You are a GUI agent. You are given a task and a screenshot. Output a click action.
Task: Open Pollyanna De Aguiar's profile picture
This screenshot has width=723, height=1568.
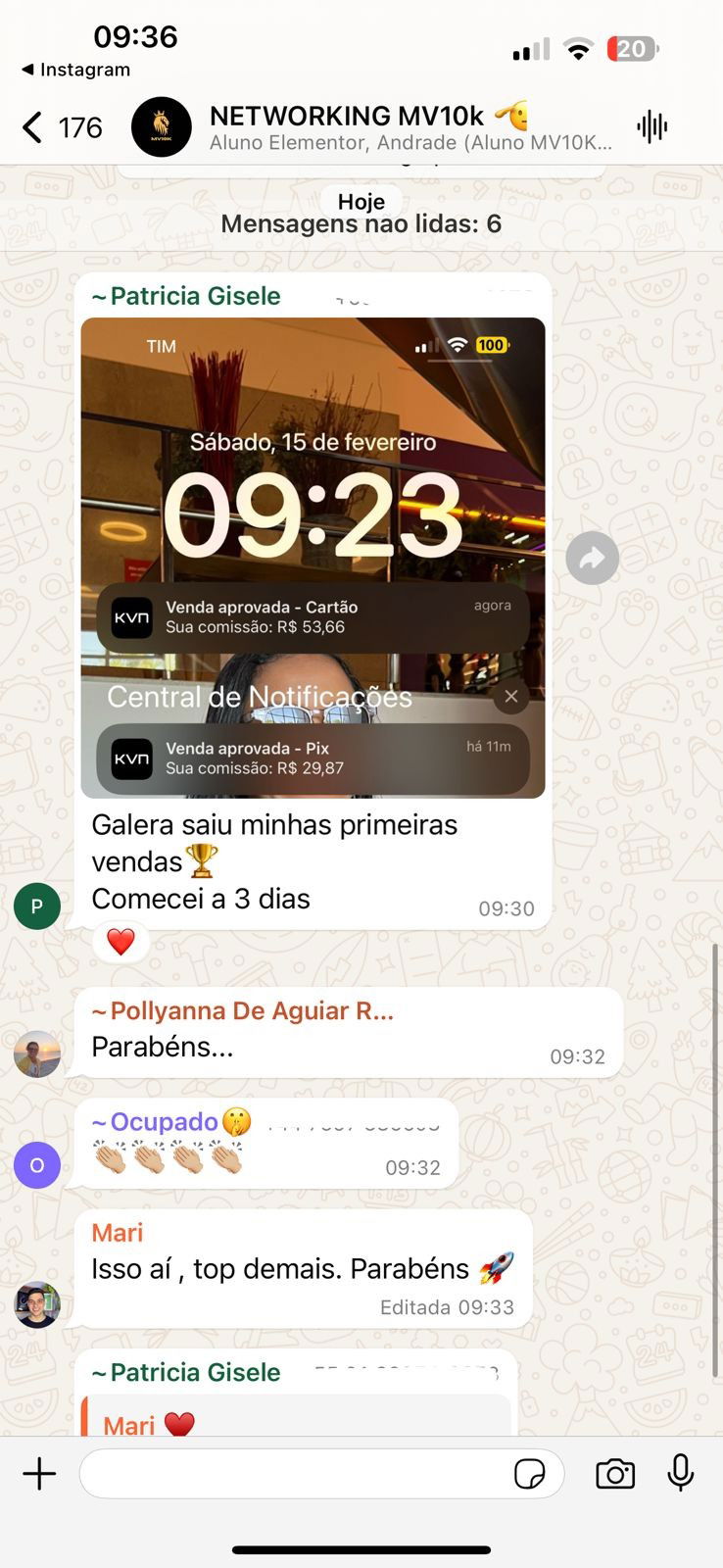[37, 1054]
